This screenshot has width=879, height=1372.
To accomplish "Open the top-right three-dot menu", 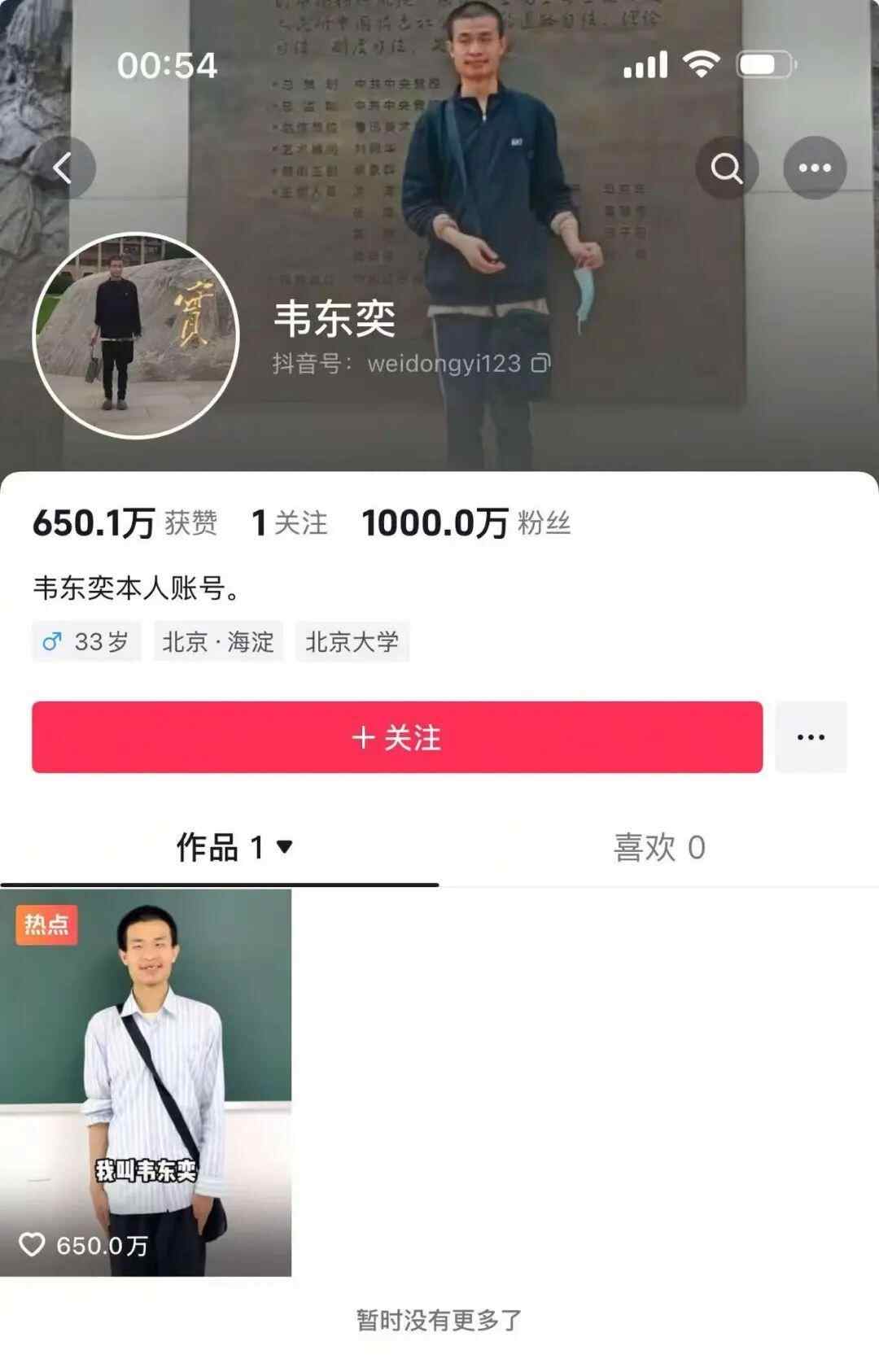I will coord(814,168).
